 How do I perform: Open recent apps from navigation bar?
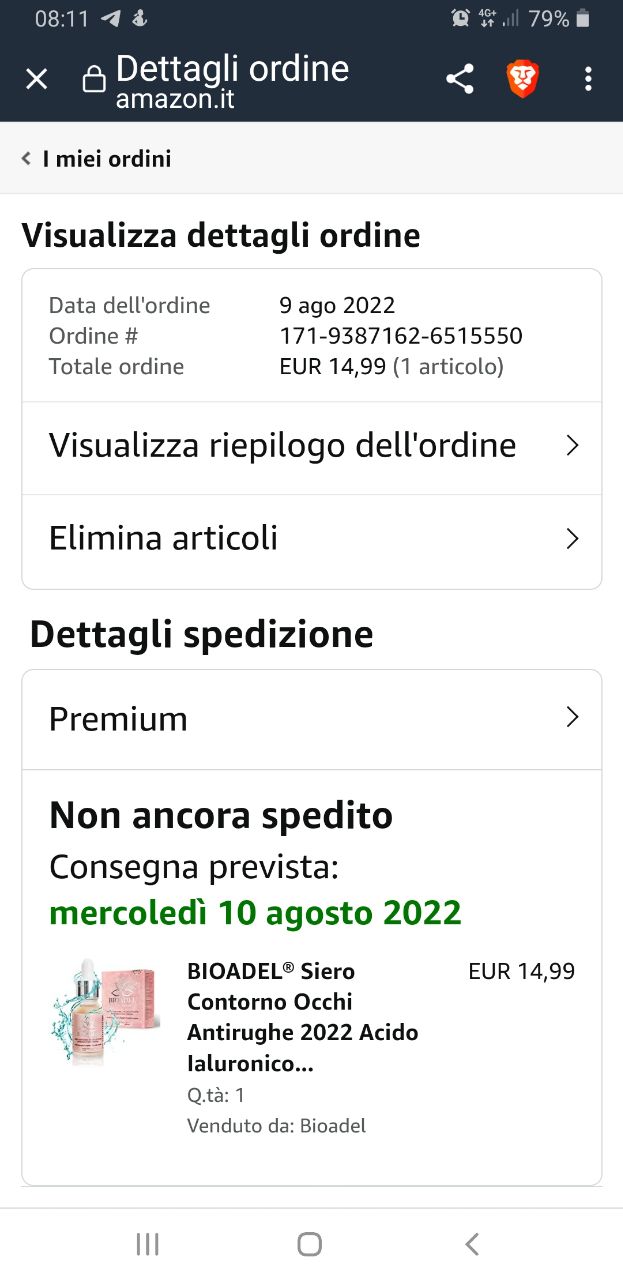pos(147,1244)
